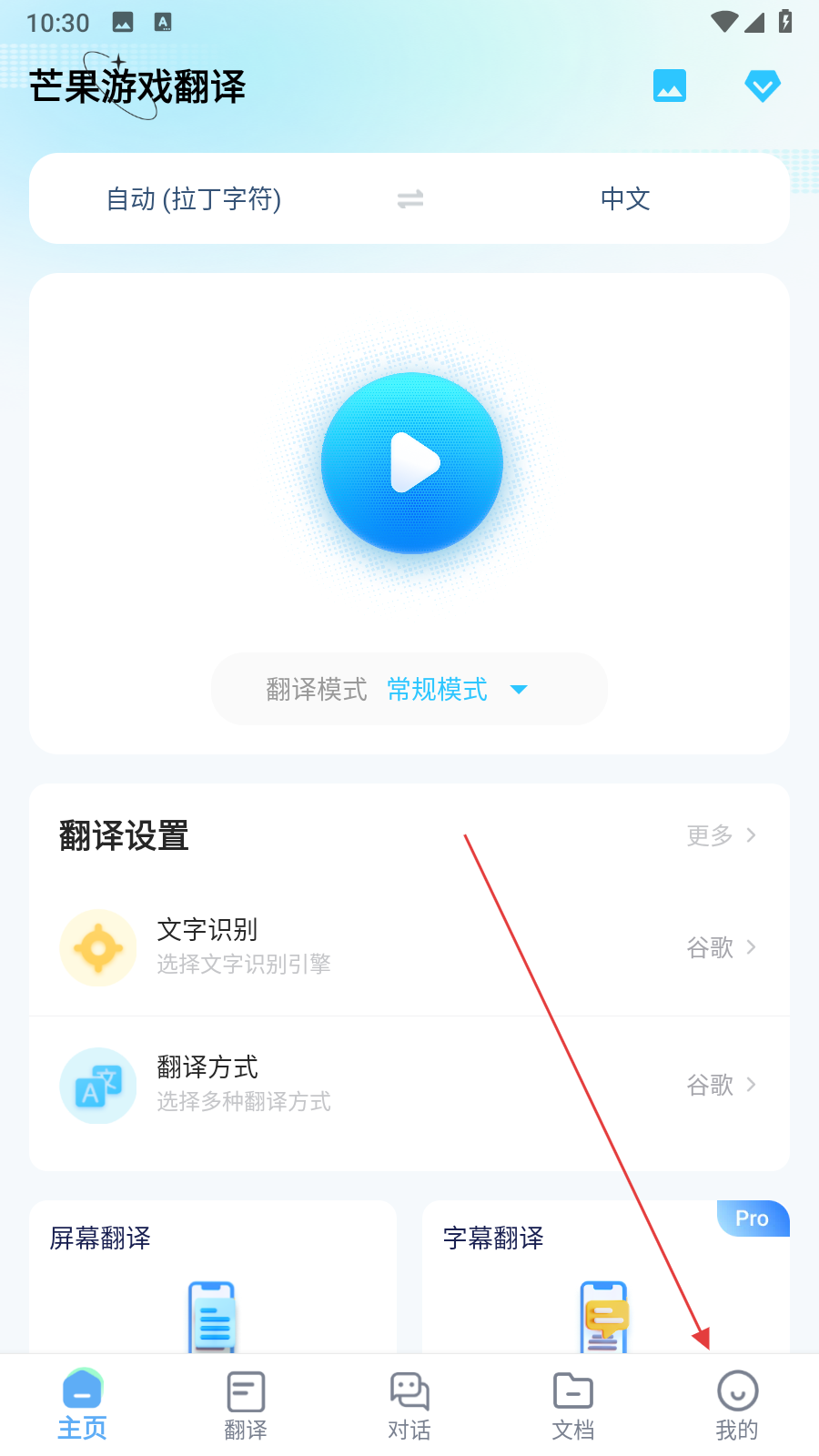Open 更多 translation settings
Viewport: 819px width, 1456px height.
point(721,835)
